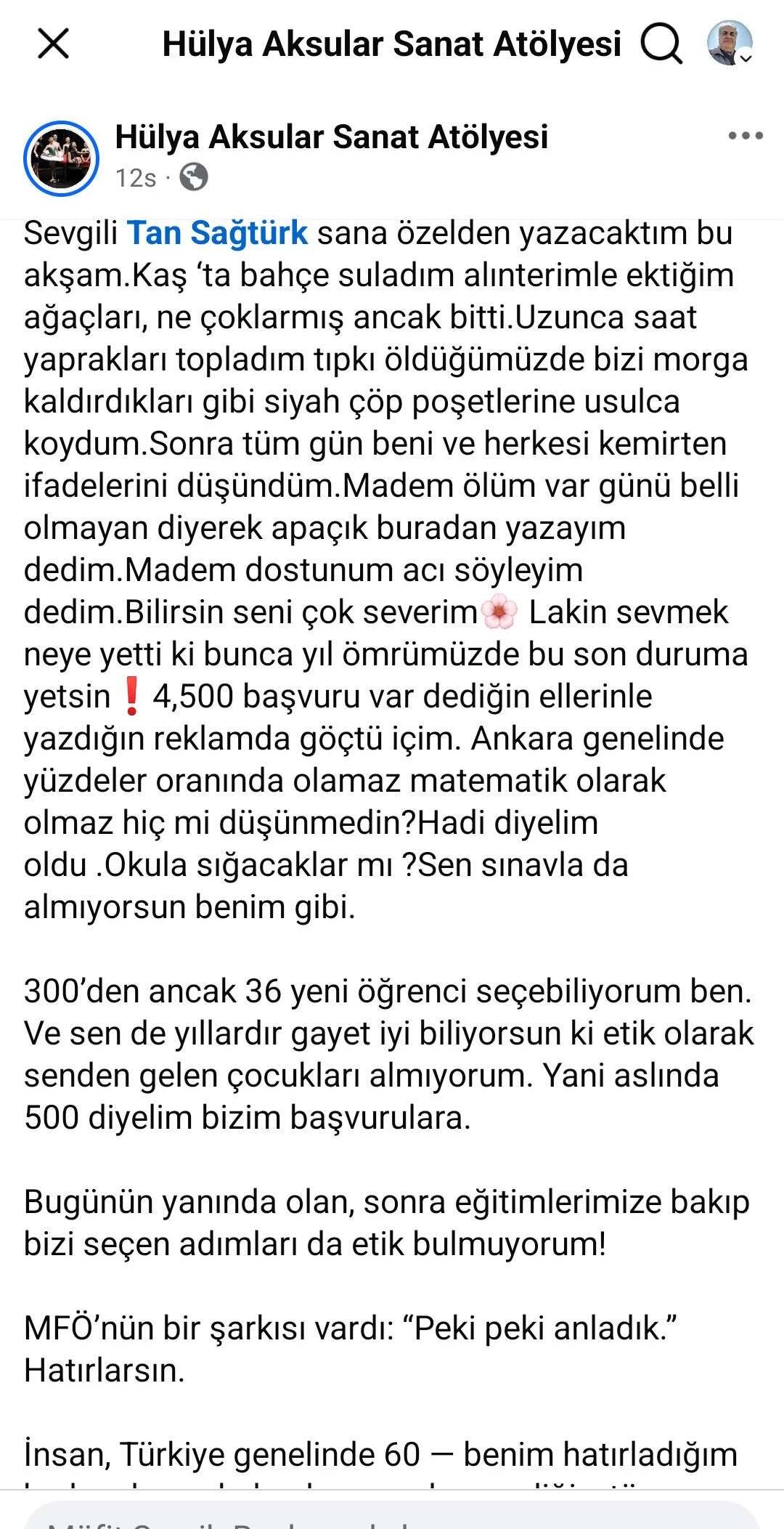This screenshot has width=784, height=1529.
Task: Open the tagged Tan Sağtürk profile
Action: [218, 233]
